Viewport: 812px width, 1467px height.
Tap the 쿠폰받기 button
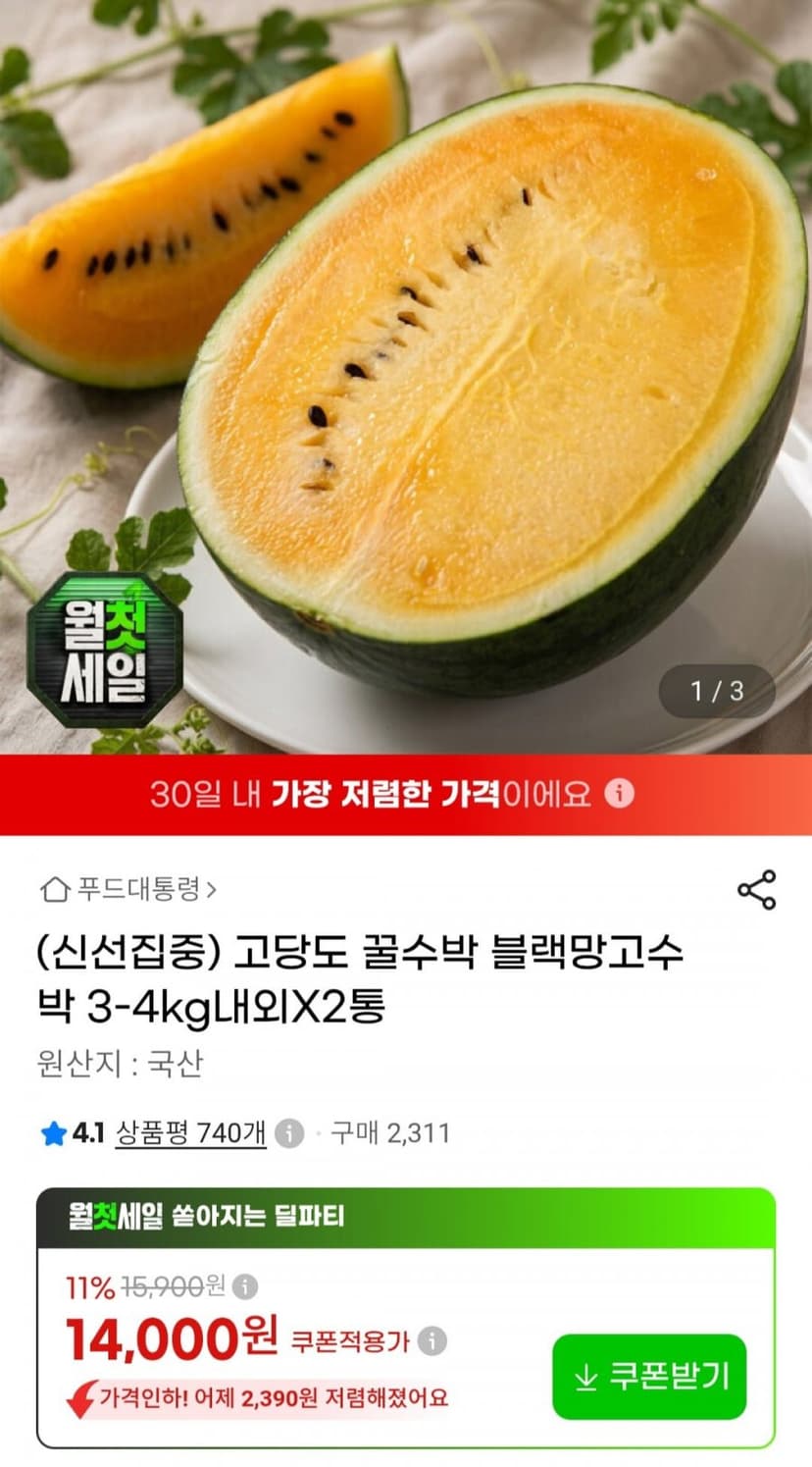649,1376
